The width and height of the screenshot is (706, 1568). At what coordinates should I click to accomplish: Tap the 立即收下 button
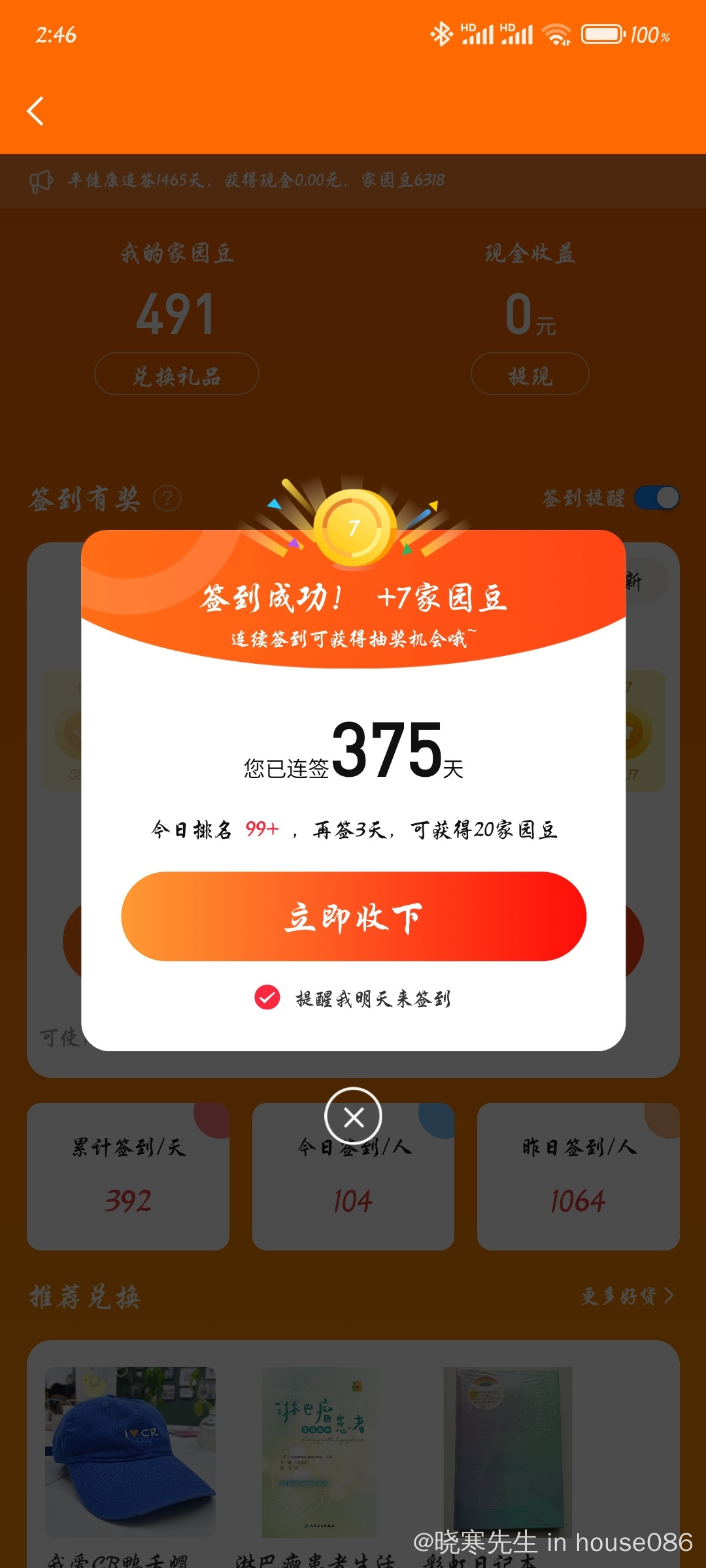tap(354, 916)
